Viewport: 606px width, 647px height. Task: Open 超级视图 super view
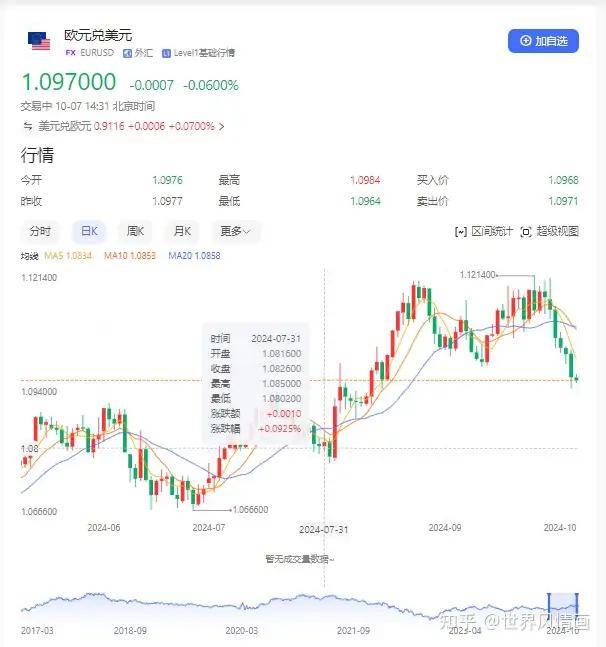point(549,231)
